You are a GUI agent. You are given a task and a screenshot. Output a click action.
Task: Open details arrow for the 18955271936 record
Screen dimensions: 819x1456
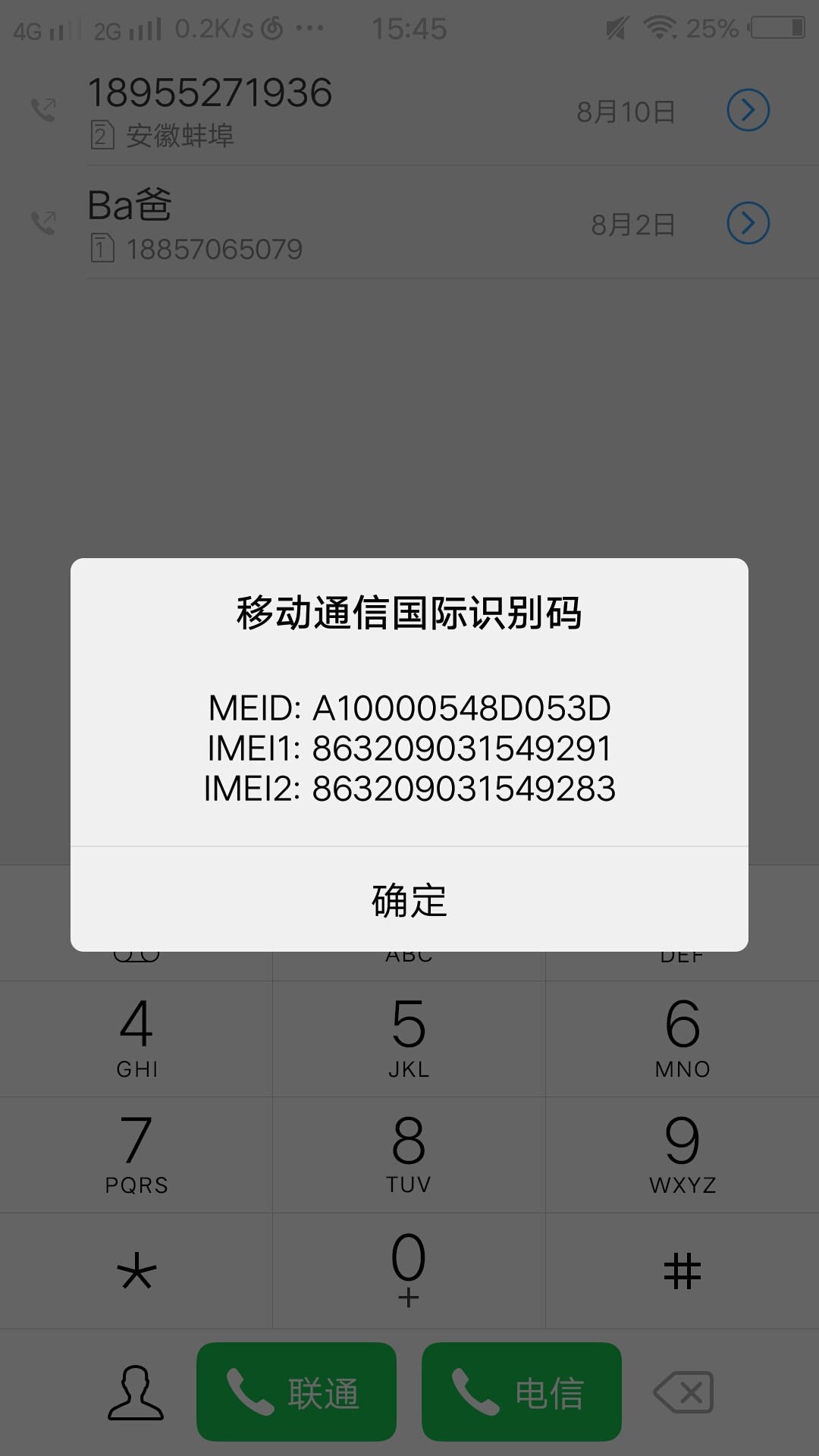(749, 109)
